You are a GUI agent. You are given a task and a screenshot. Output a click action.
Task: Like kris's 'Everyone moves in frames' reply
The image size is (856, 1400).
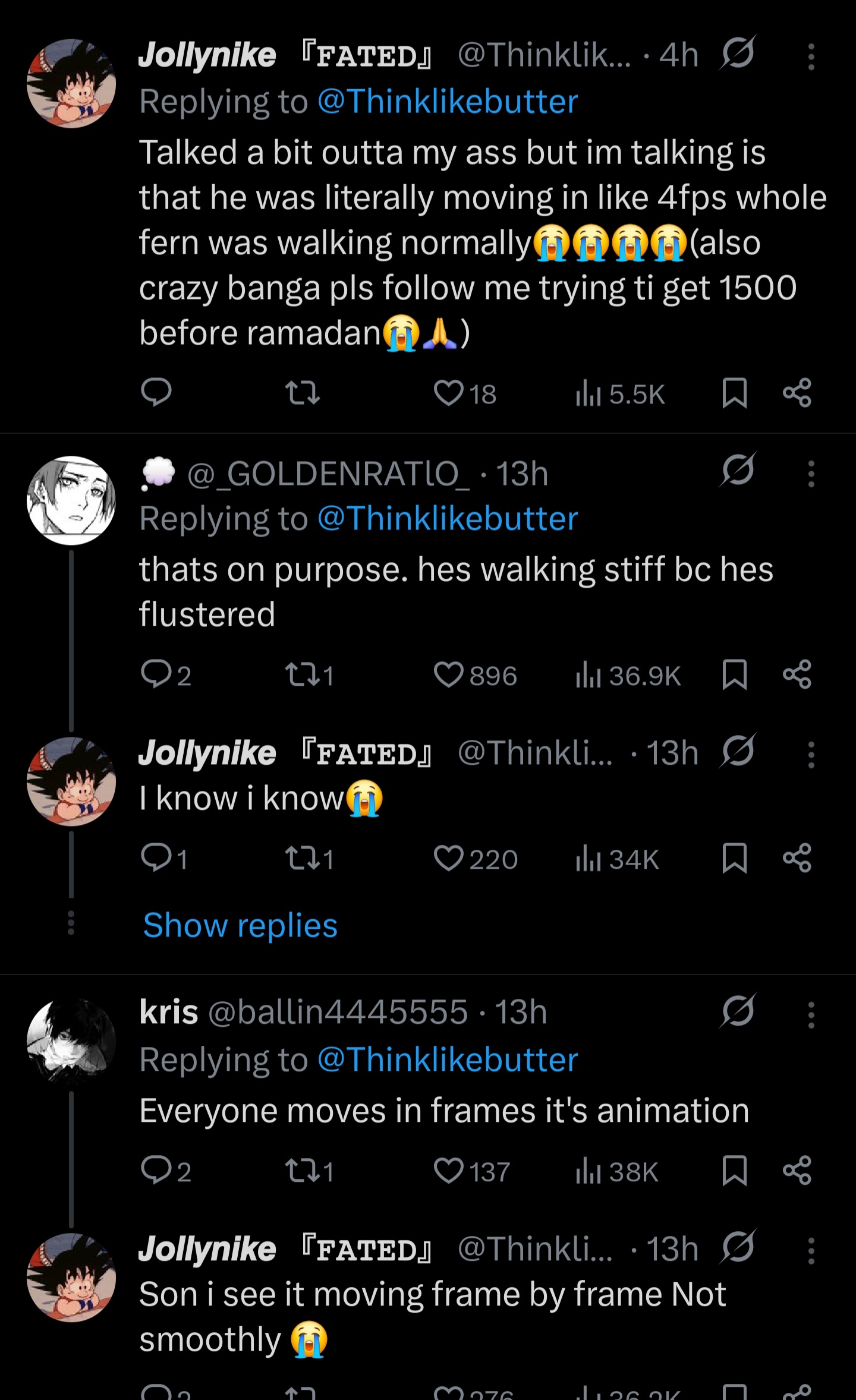click(x=449, y=1171)
